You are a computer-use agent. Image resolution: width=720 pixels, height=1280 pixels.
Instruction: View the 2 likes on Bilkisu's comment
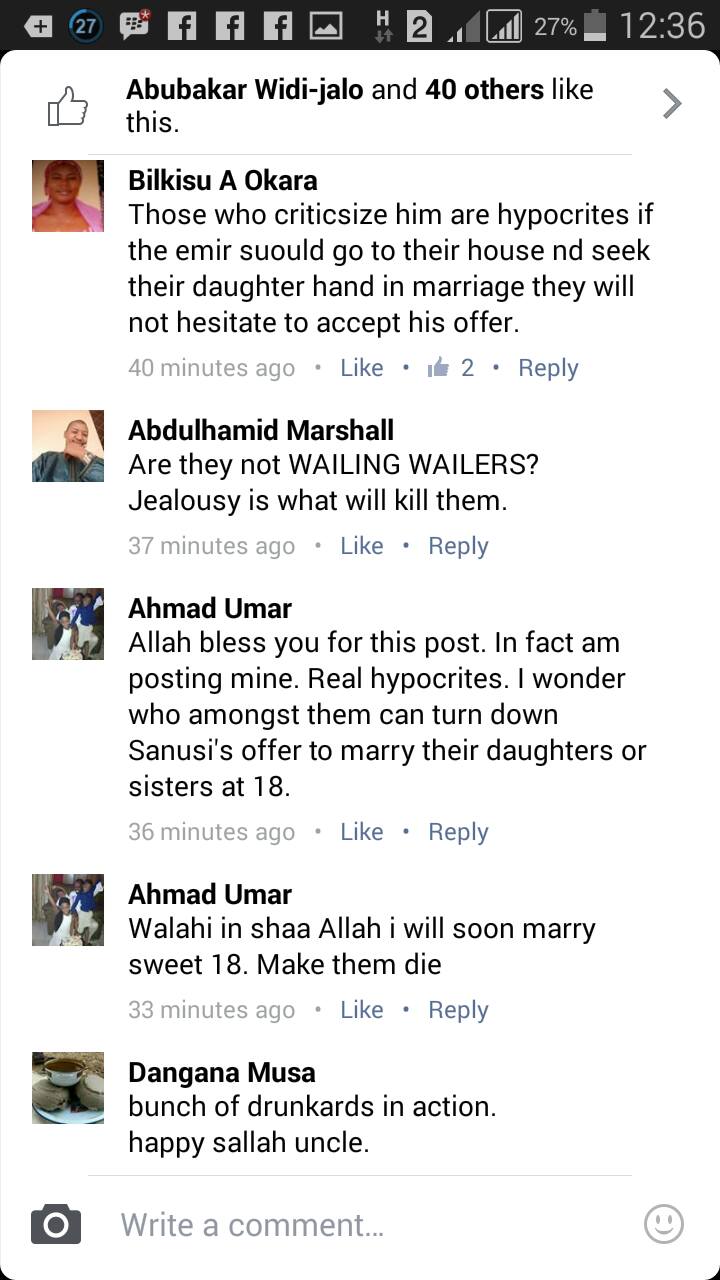tap(450, 368)
